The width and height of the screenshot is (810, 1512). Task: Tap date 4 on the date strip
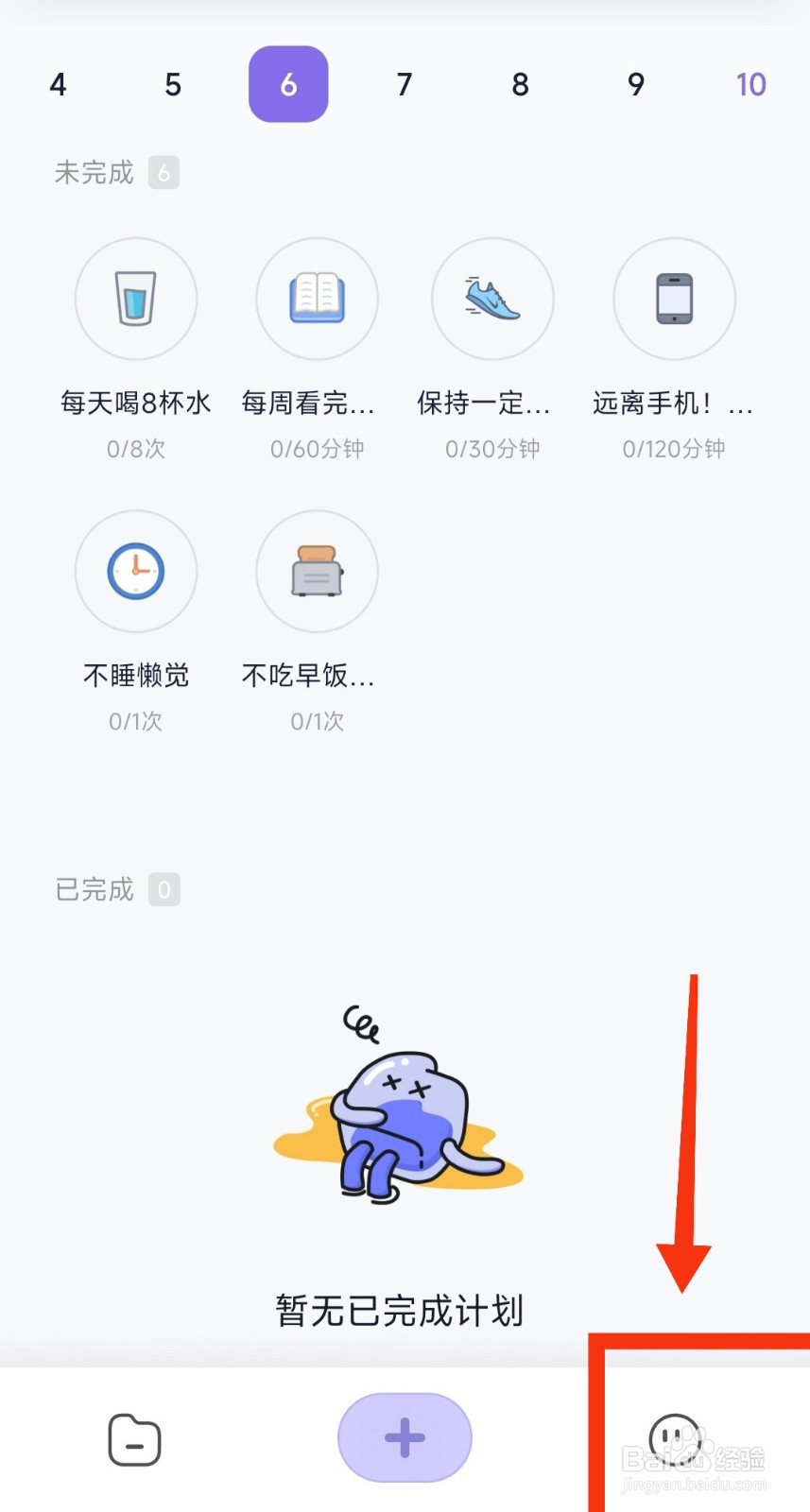click(58, 84)
